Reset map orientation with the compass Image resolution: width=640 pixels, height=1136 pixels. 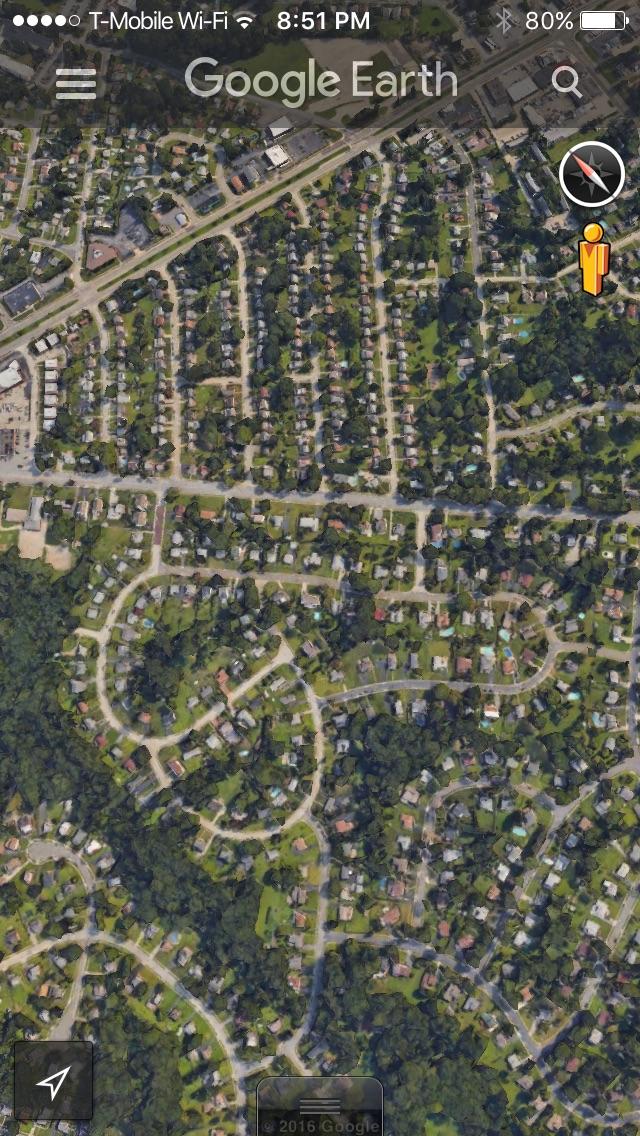click(x=591, y=175)
